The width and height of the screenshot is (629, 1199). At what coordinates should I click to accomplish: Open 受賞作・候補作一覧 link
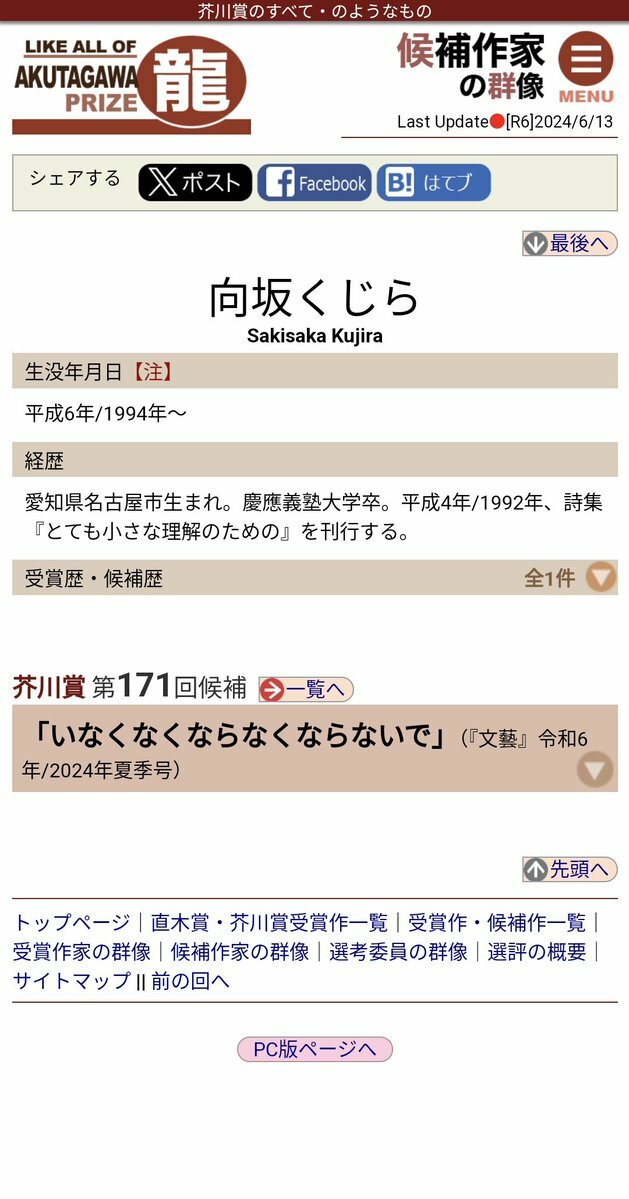click(497, 923)
